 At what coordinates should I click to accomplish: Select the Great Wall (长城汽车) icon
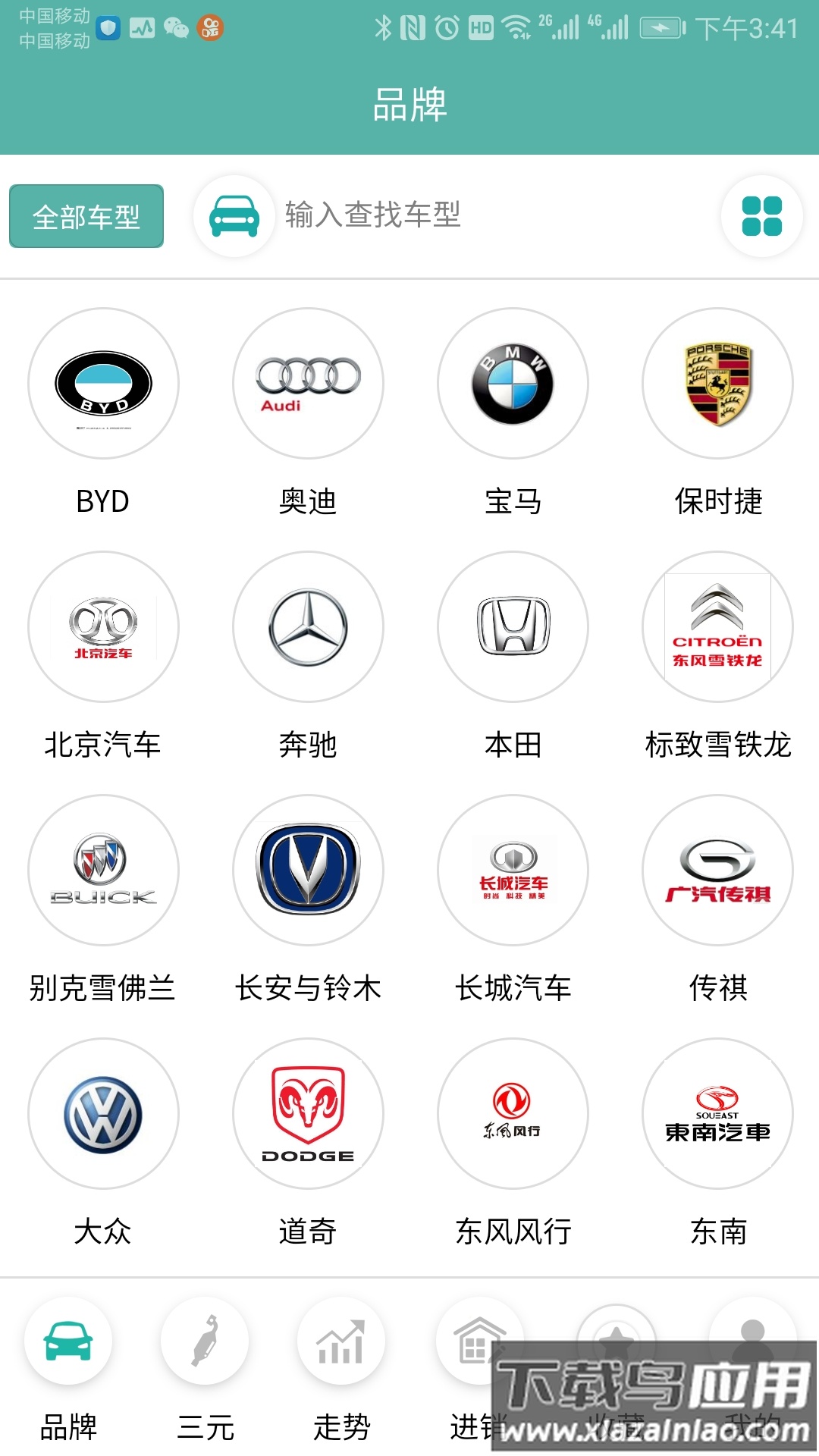pos(512,871)
